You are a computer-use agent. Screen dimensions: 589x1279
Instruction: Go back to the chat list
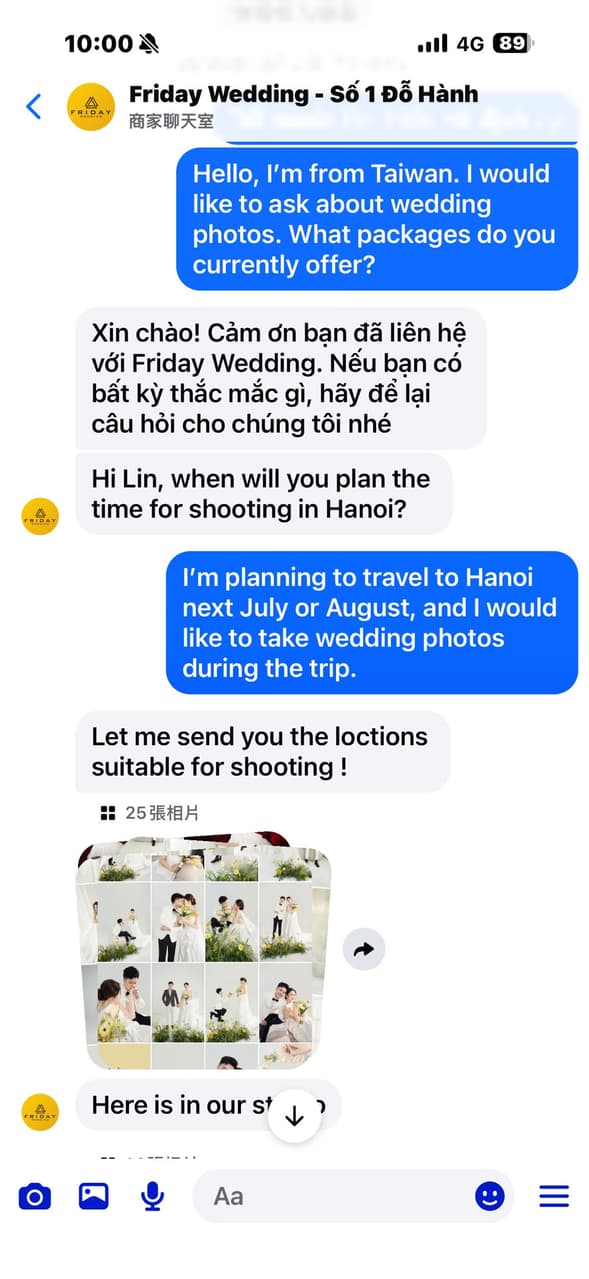pyautogui.click(x=34, y=106)
